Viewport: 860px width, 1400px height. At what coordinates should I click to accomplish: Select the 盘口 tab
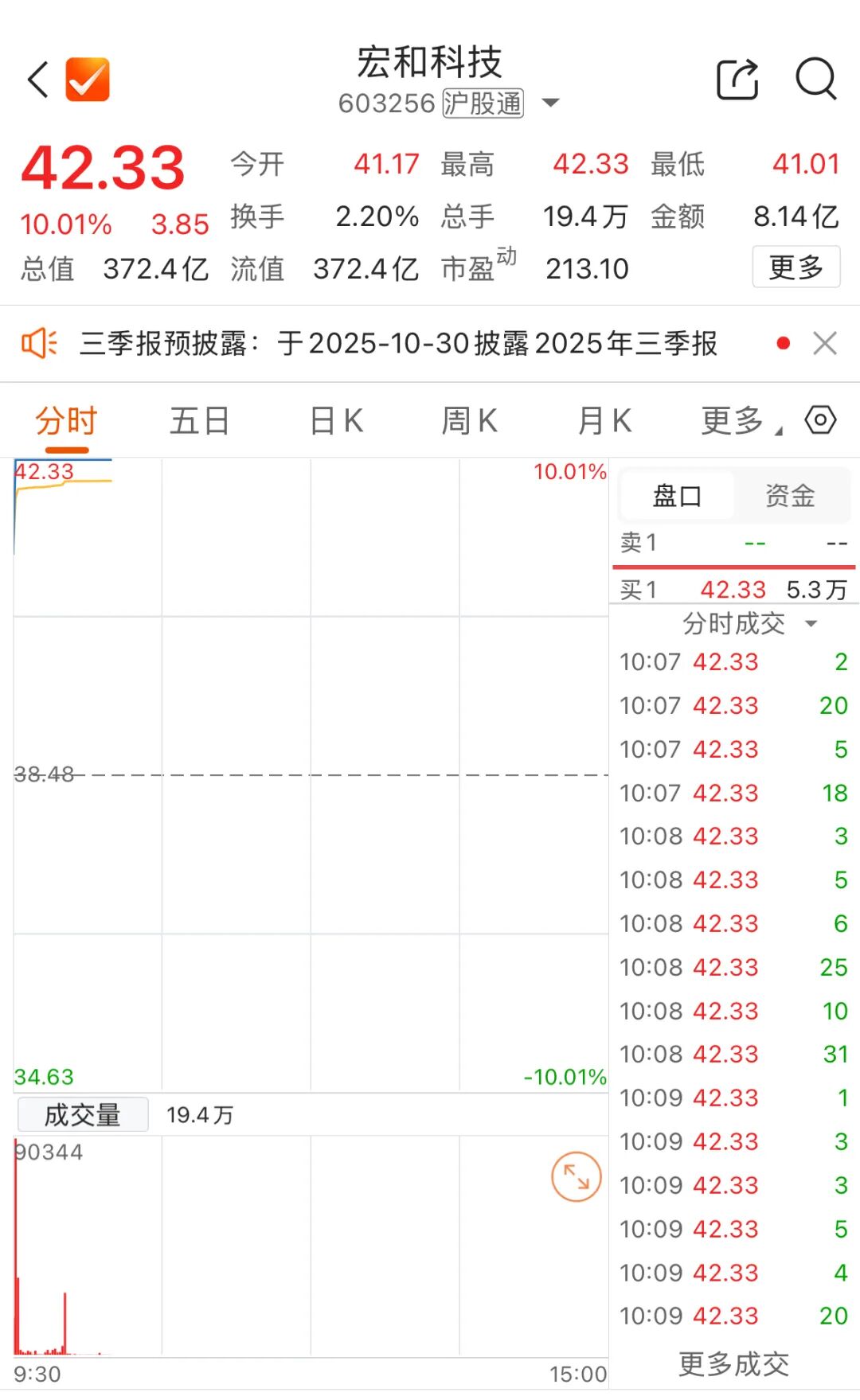tap(677, 496)
